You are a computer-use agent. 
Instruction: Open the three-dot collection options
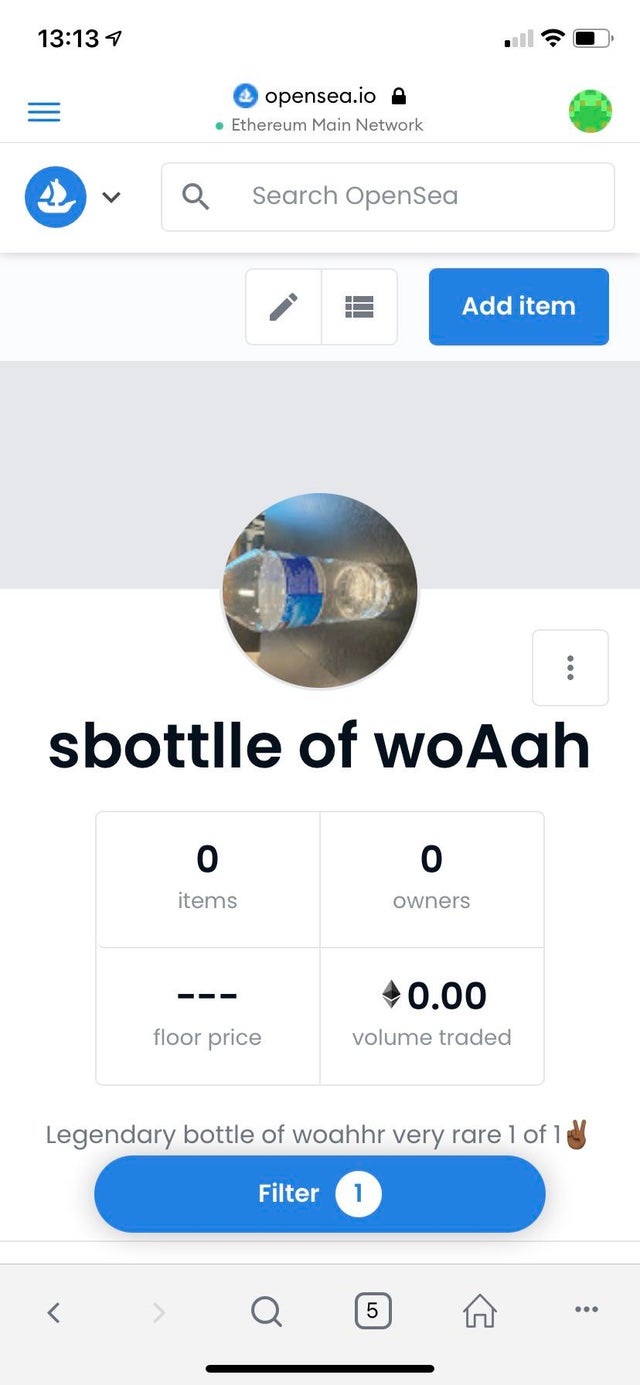pos(570,668)
